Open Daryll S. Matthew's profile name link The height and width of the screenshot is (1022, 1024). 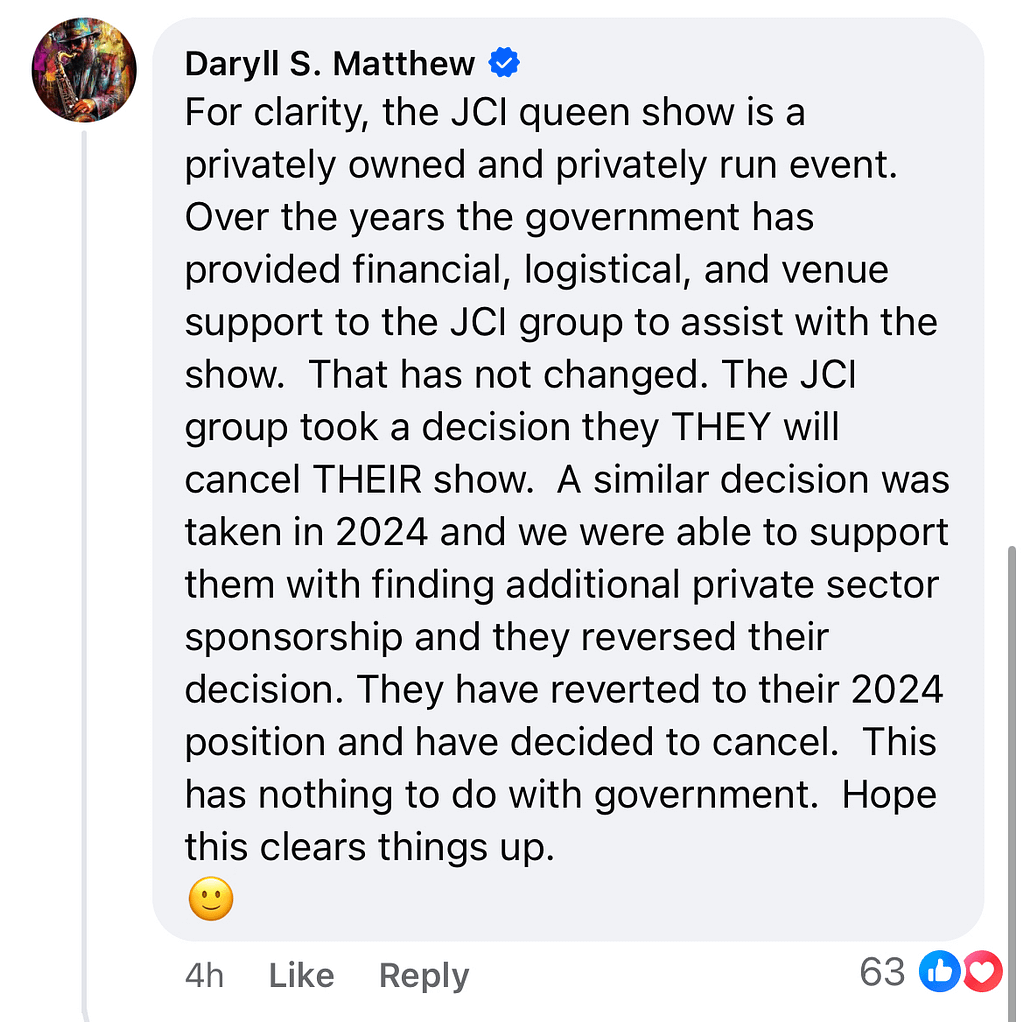330,64
